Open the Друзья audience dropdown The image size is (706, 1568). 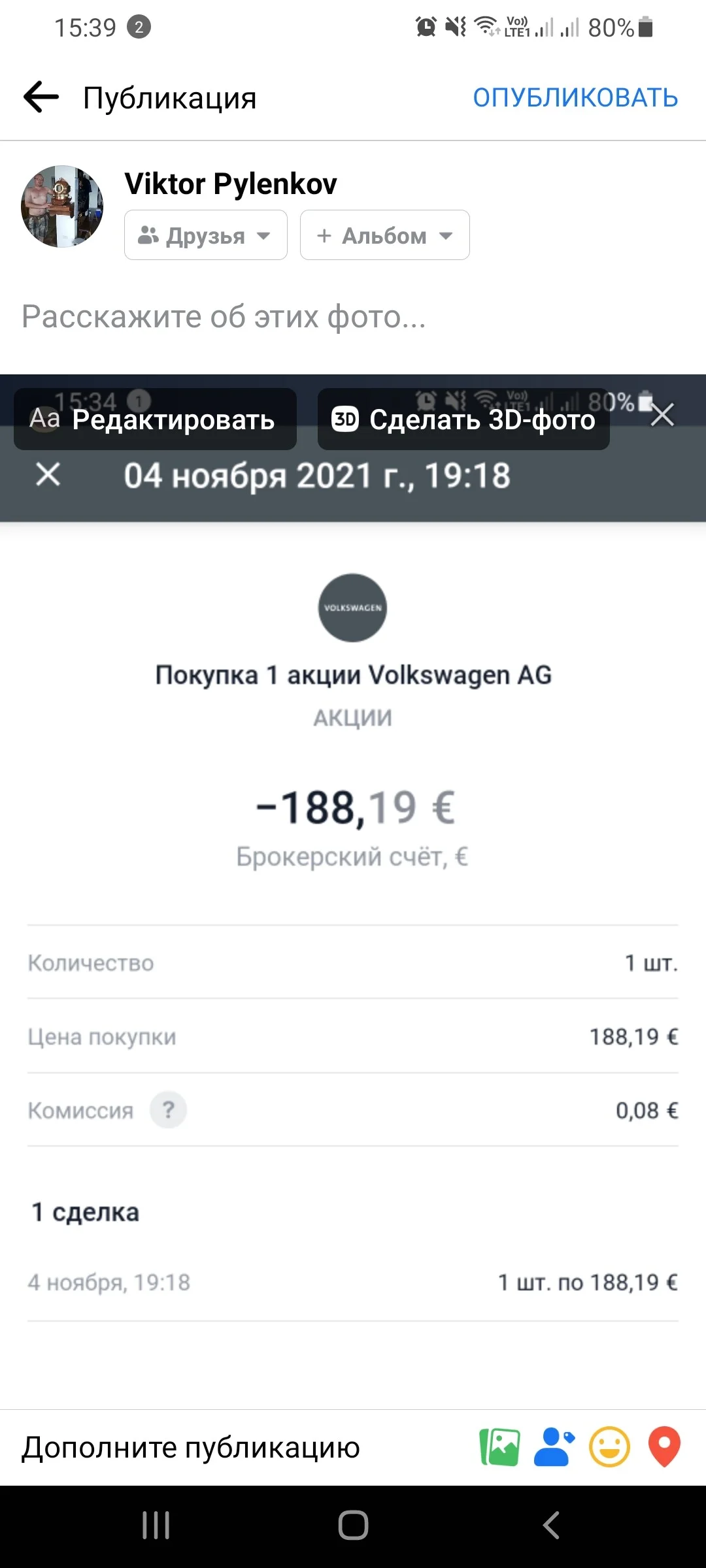(206, 235)
